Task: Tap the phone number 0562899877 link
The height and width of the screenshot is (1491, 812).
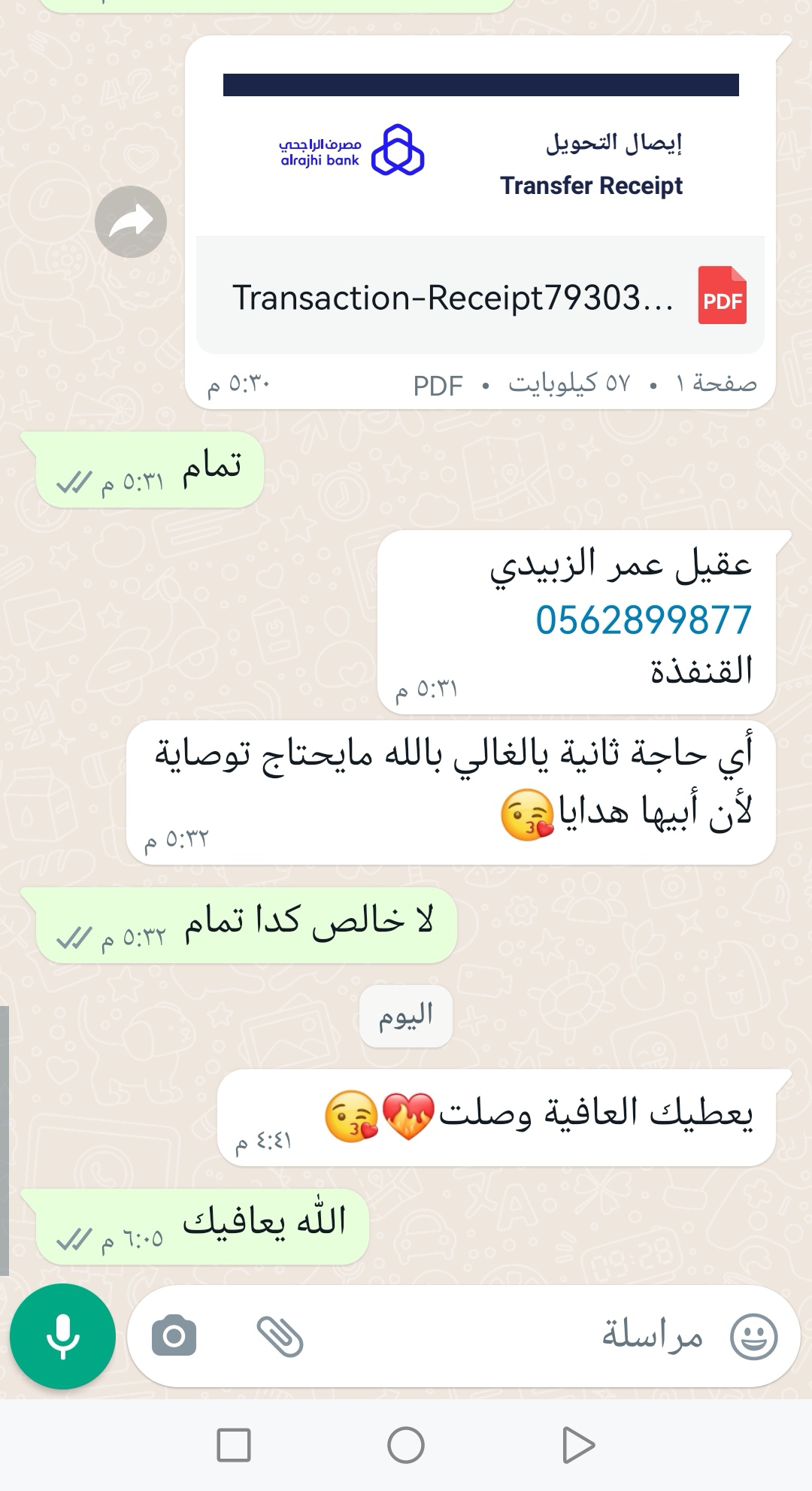Action: [644, 620]
